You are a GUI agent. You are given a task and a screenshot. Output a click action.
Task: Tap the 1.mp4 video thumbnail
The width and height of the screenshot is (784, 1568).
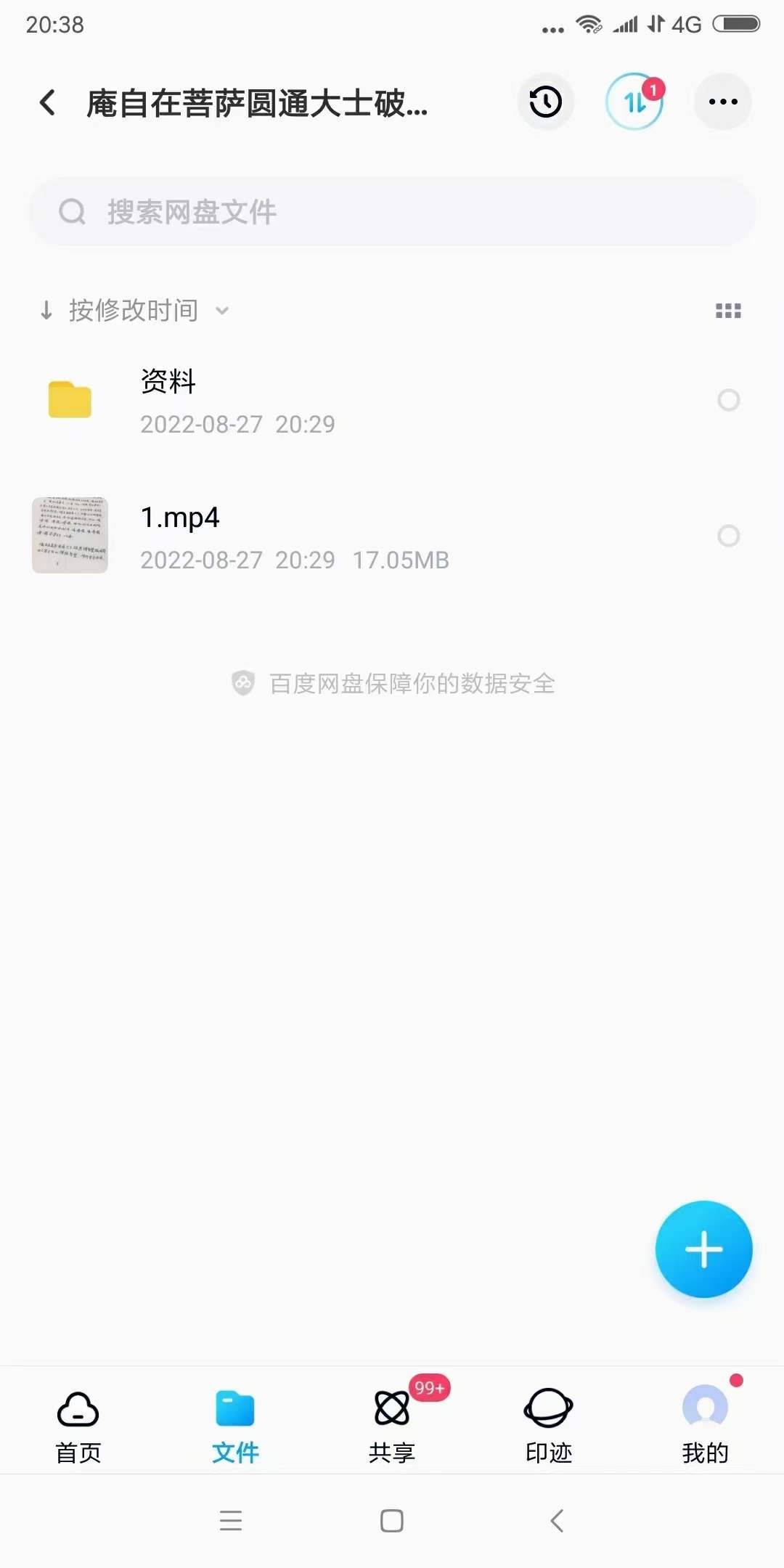(x=70, y=536)
